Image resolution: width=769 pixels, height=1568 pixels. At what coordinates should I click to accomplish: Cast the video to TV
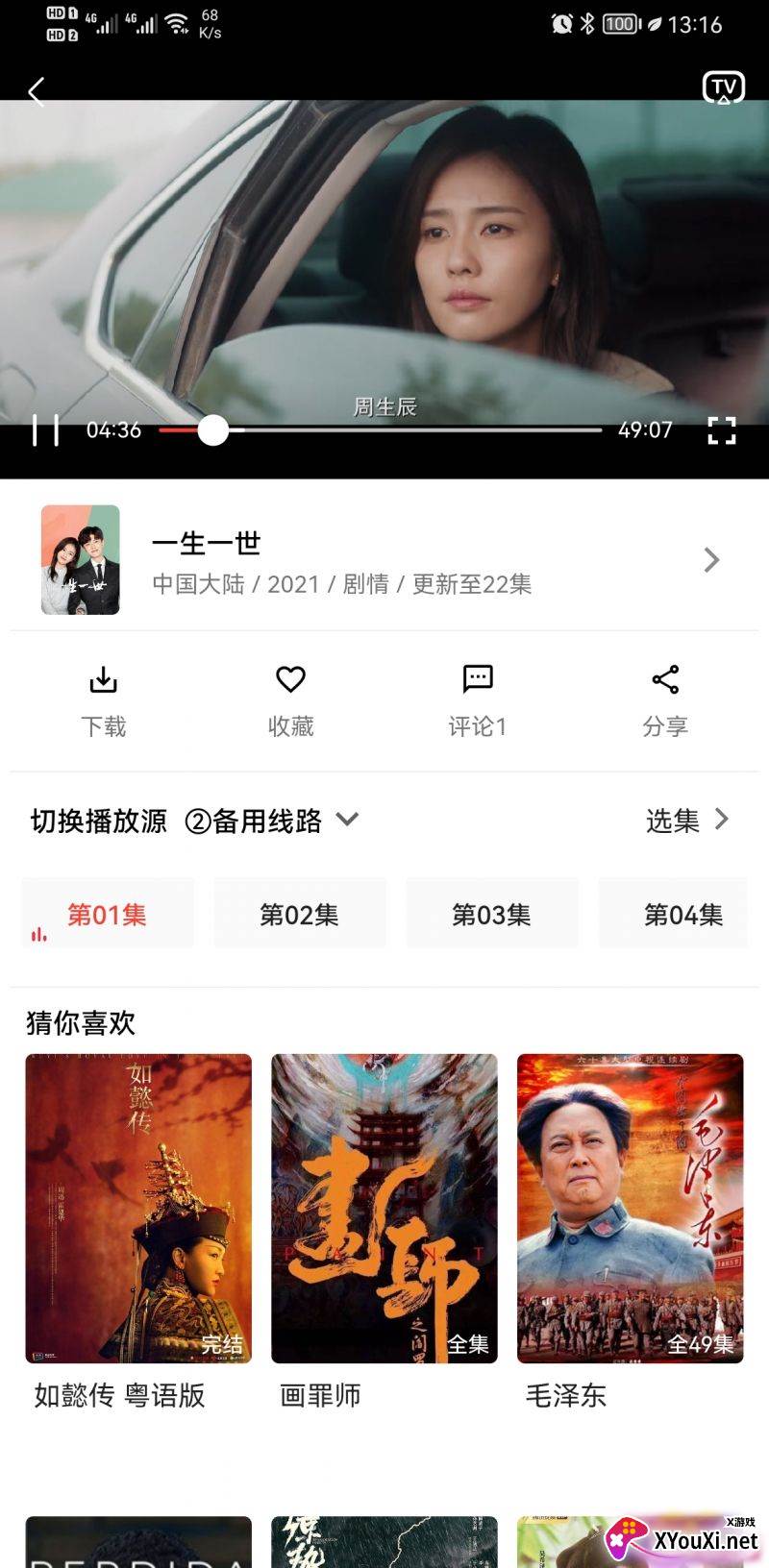pyautogui.click(x=723, y=87)
